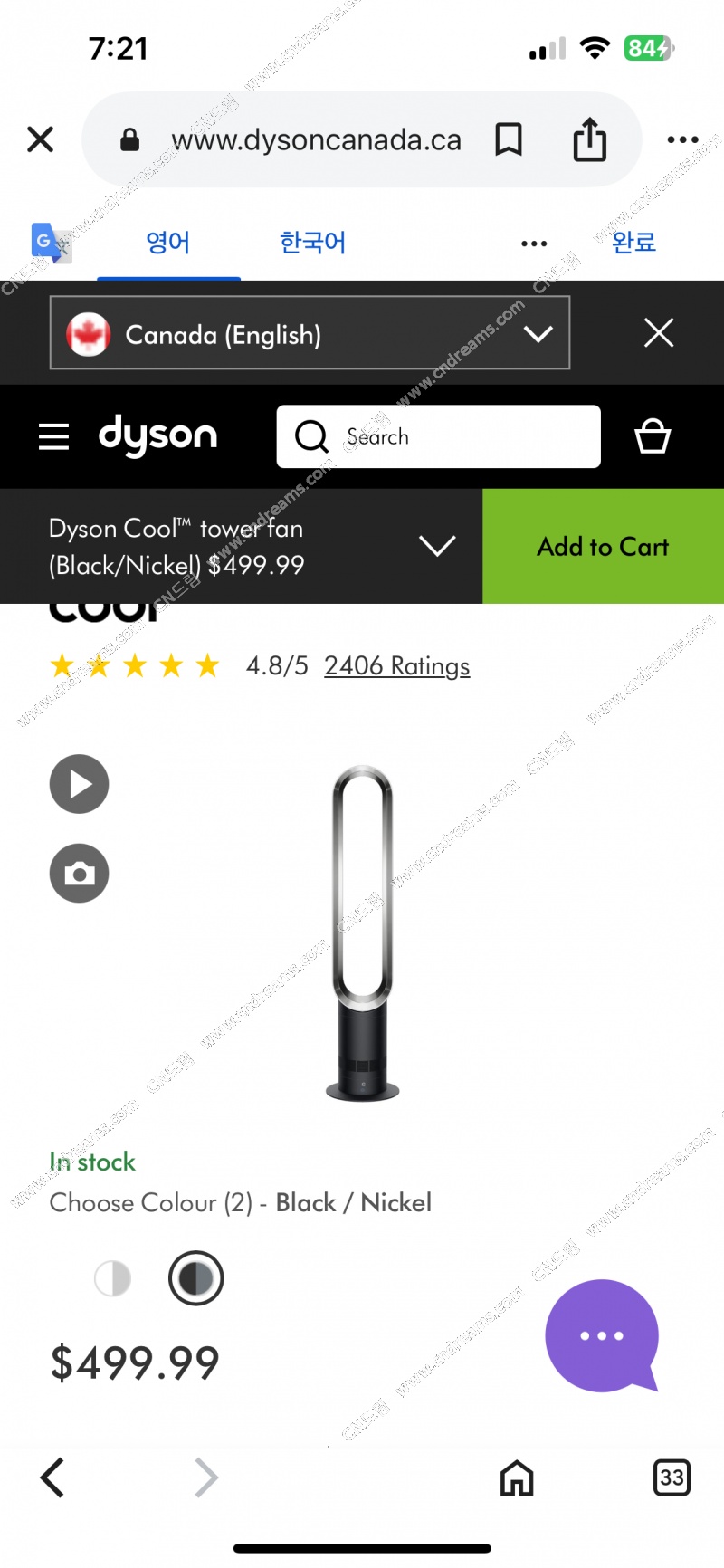Play the product video
The image size is (724, 1568).
(80, 784)
